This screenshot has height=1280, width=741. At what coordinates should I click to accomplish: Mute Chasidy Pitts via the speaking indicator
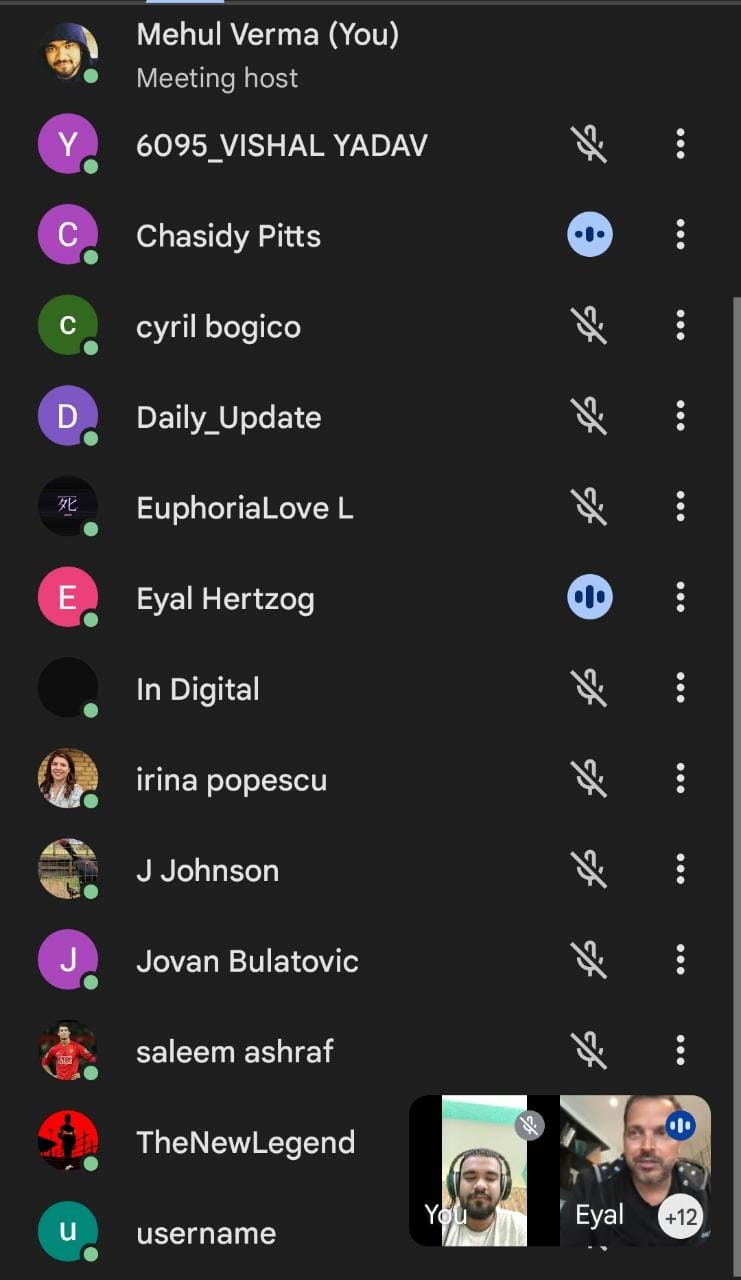pyautogui.click(x=590, y=236)
